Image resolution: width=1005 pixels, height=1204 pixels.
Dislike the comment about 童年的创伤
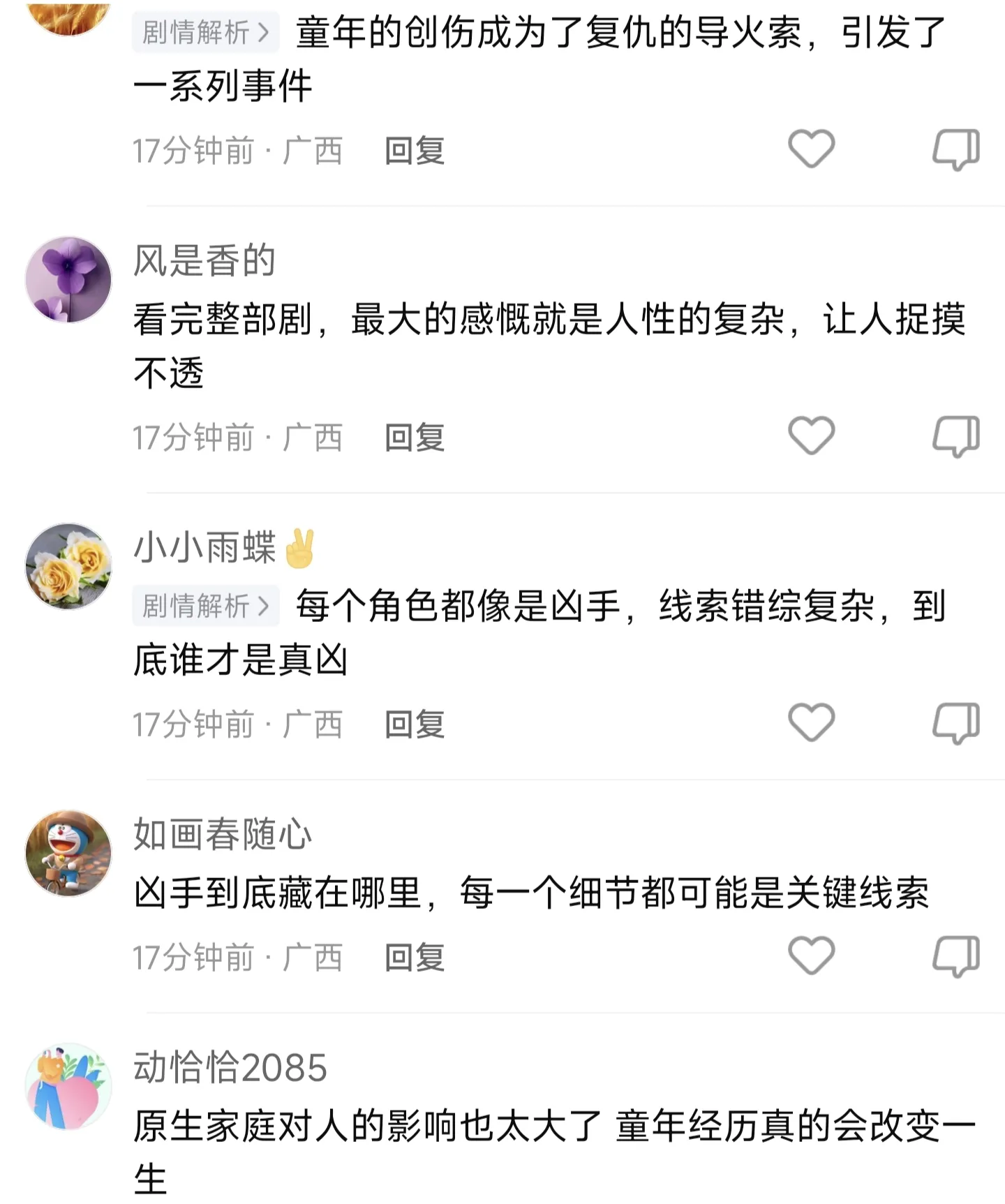pos(956,149)
